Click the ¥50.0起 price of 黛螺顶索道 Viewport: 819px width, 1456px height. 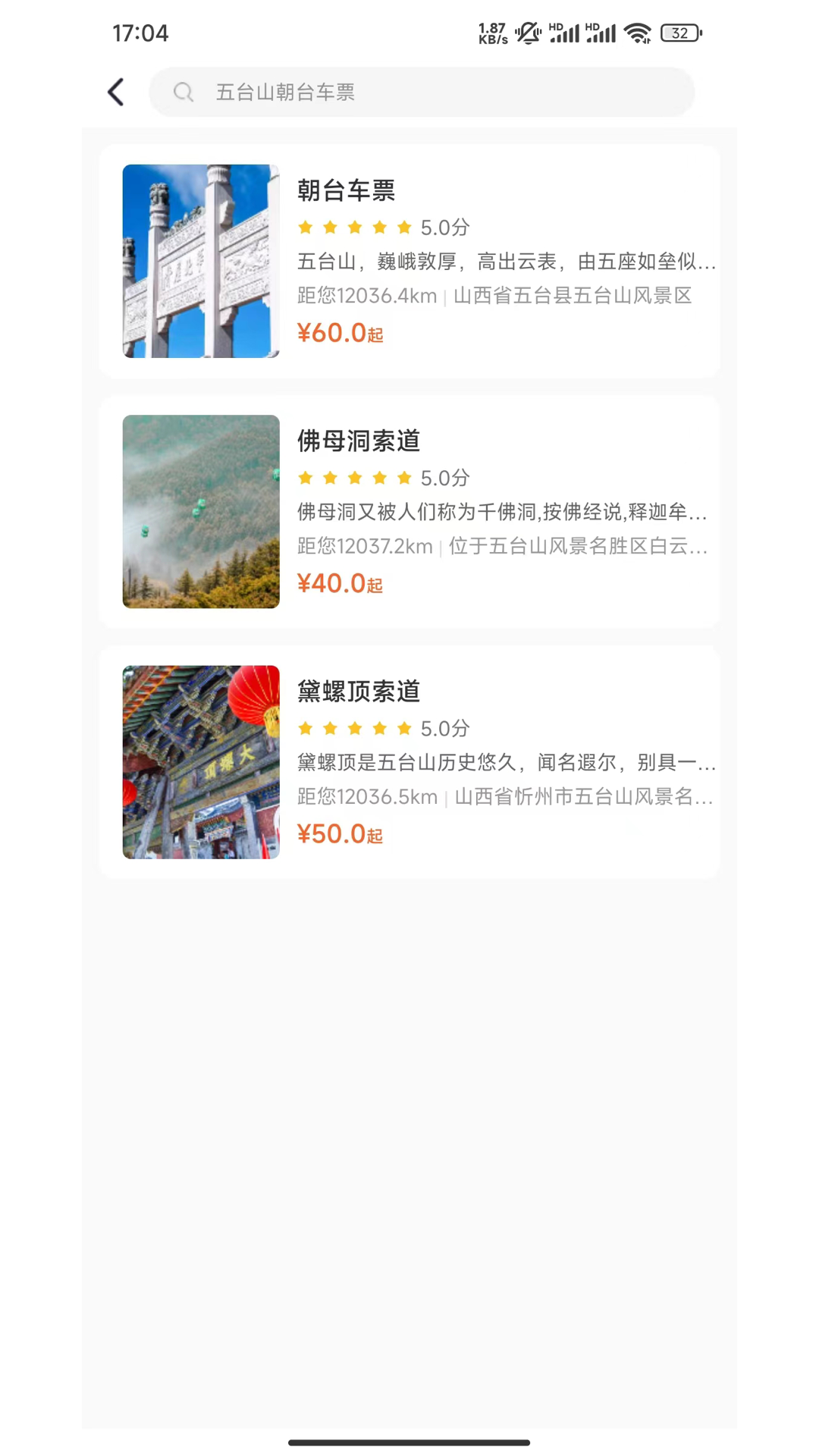click(340, 833)
